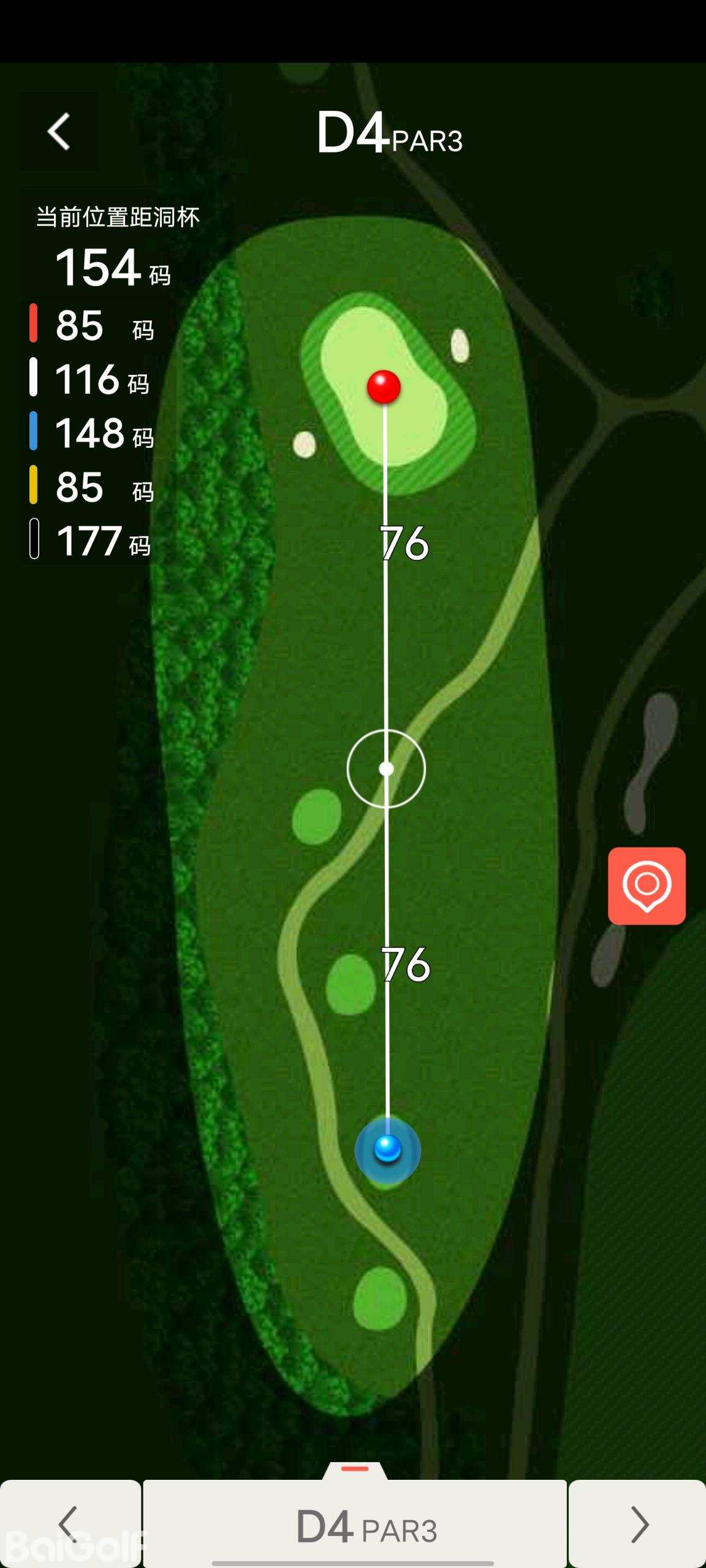Tap the white target circle marker
Image resolution: width=706 pixels, height=1568 pixels.
coord(386,769)
